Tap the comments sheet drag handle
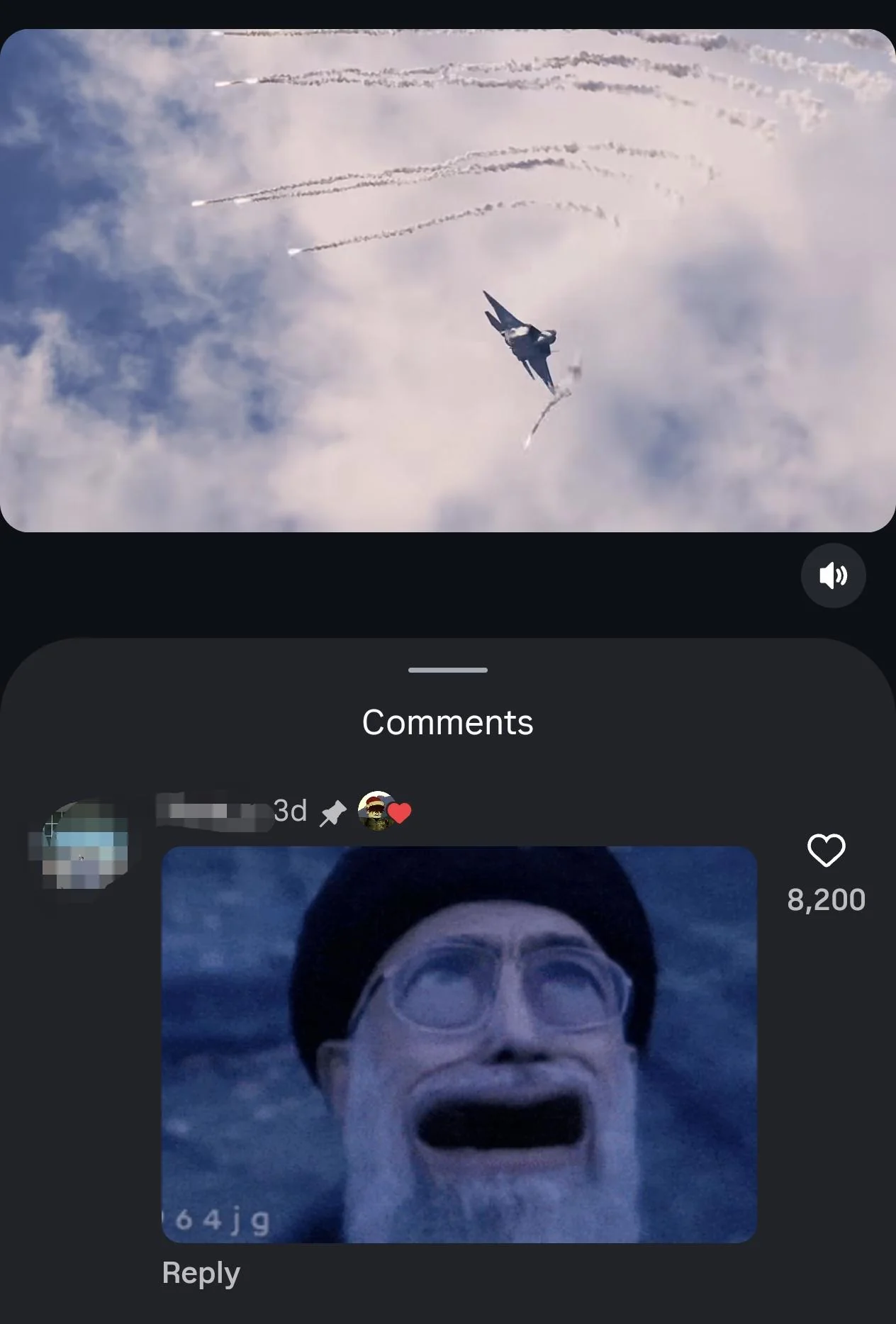Screen dimensions: 896x1324 pyautogui.click(x=448, y=670)
